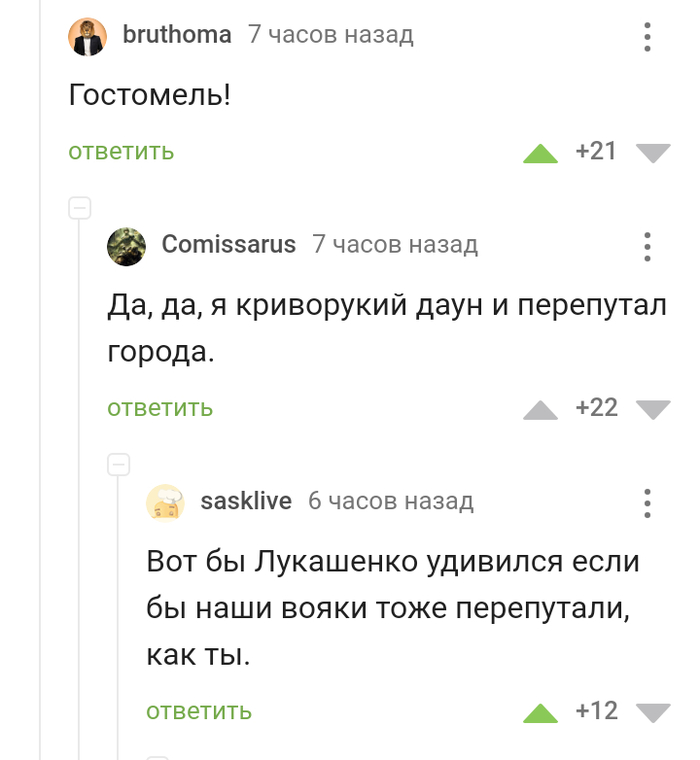
Task: Open sasklive's profile
Action: pyautogui.click(x=246, y=501)
